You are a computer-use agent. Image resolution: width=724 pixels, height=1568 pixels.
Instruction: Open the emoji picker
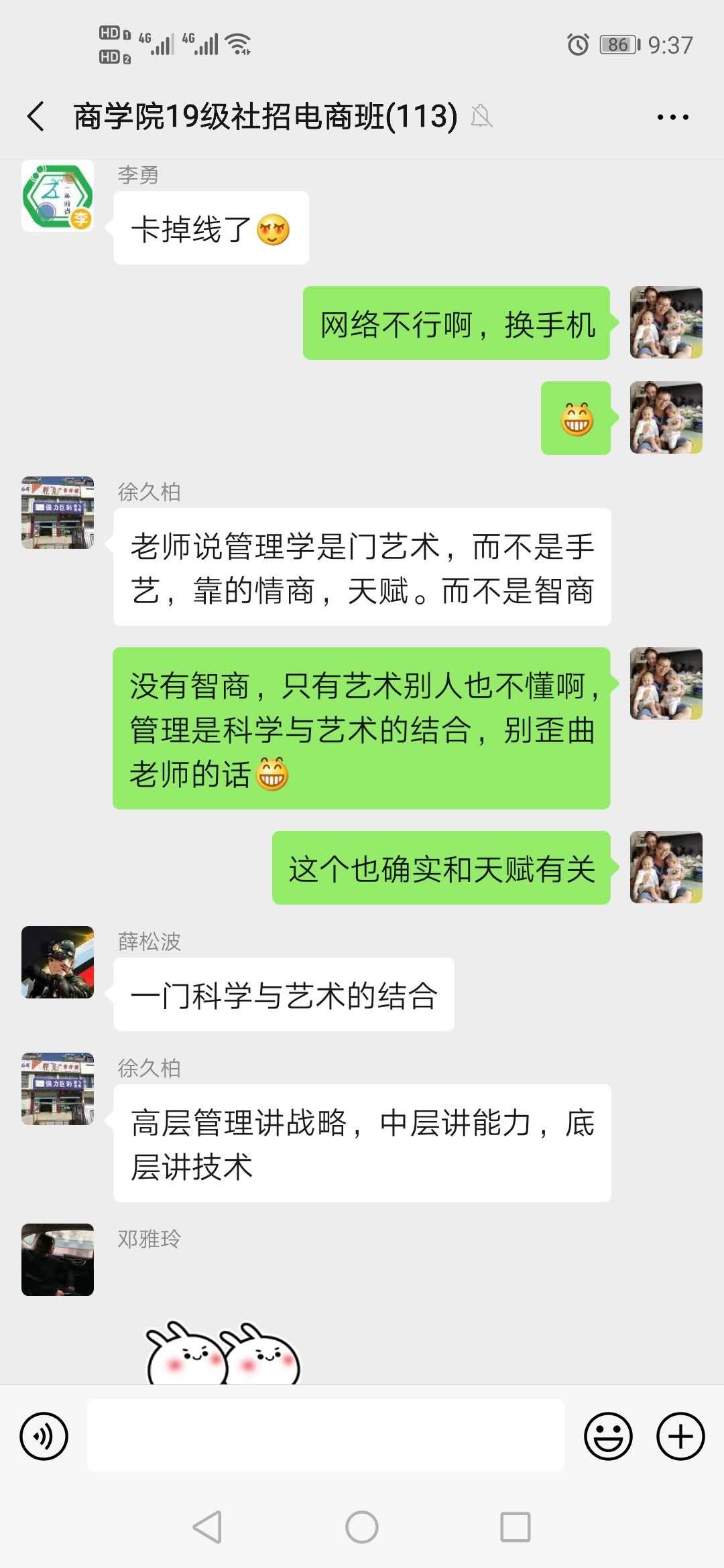tap(608, 1437)
